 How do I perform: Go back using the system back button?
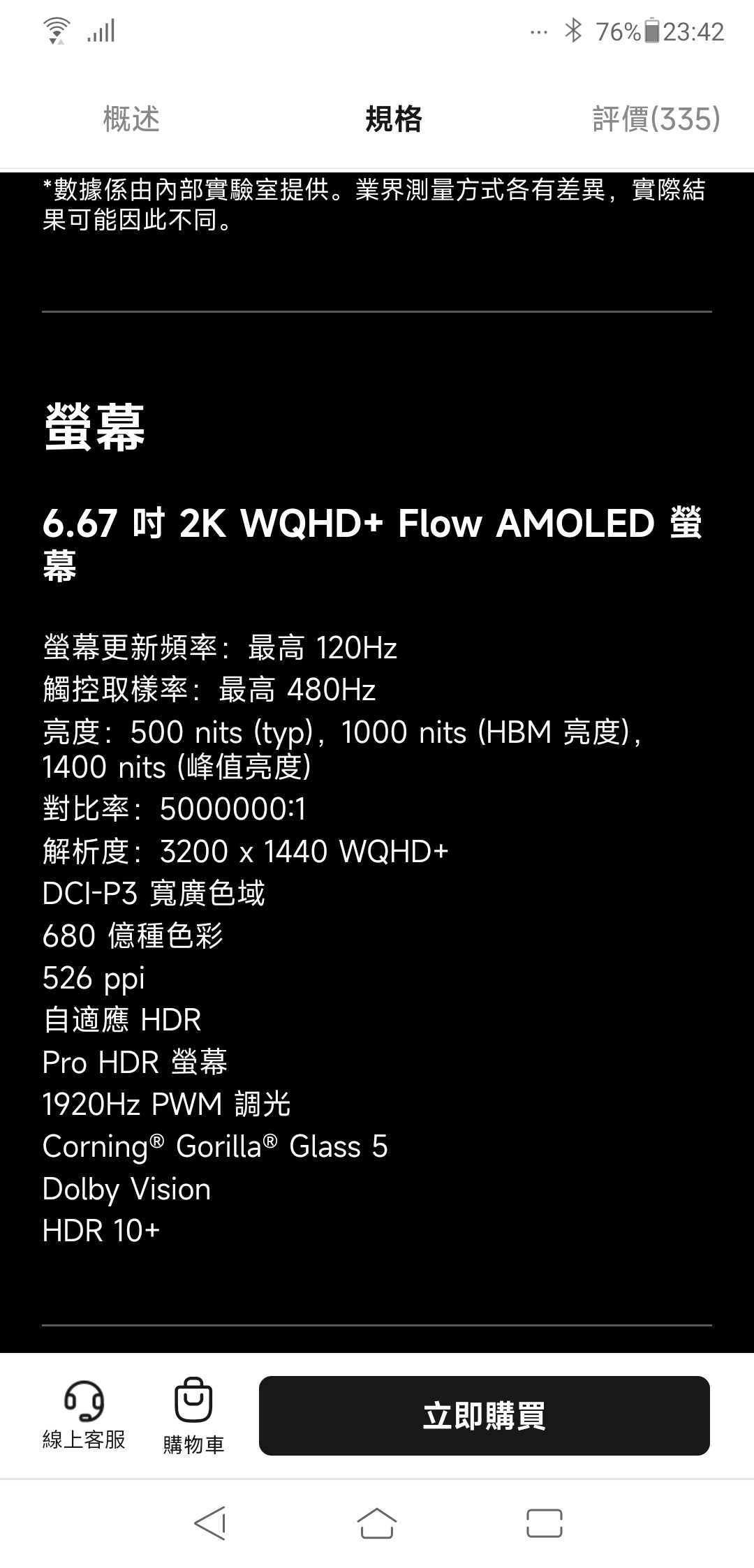click(x=209, y=1523)
